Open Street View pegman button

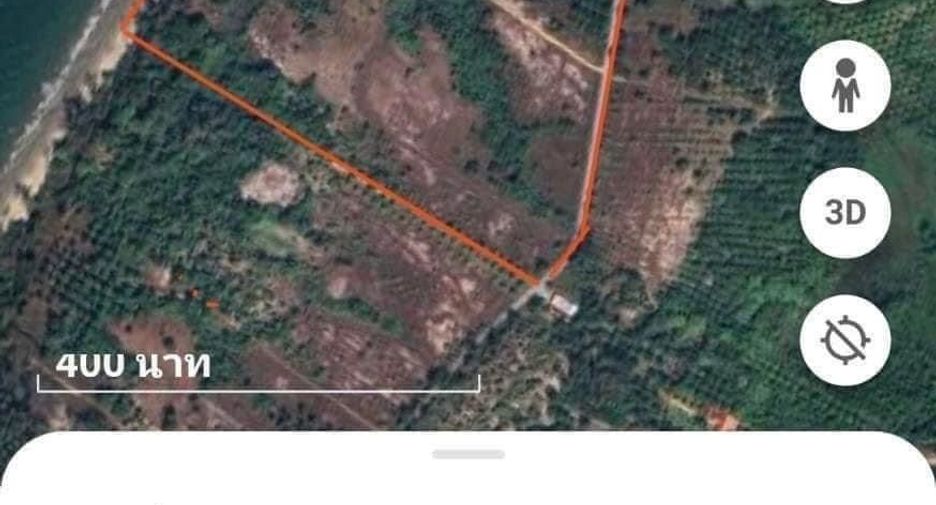(x=845, y=85)
